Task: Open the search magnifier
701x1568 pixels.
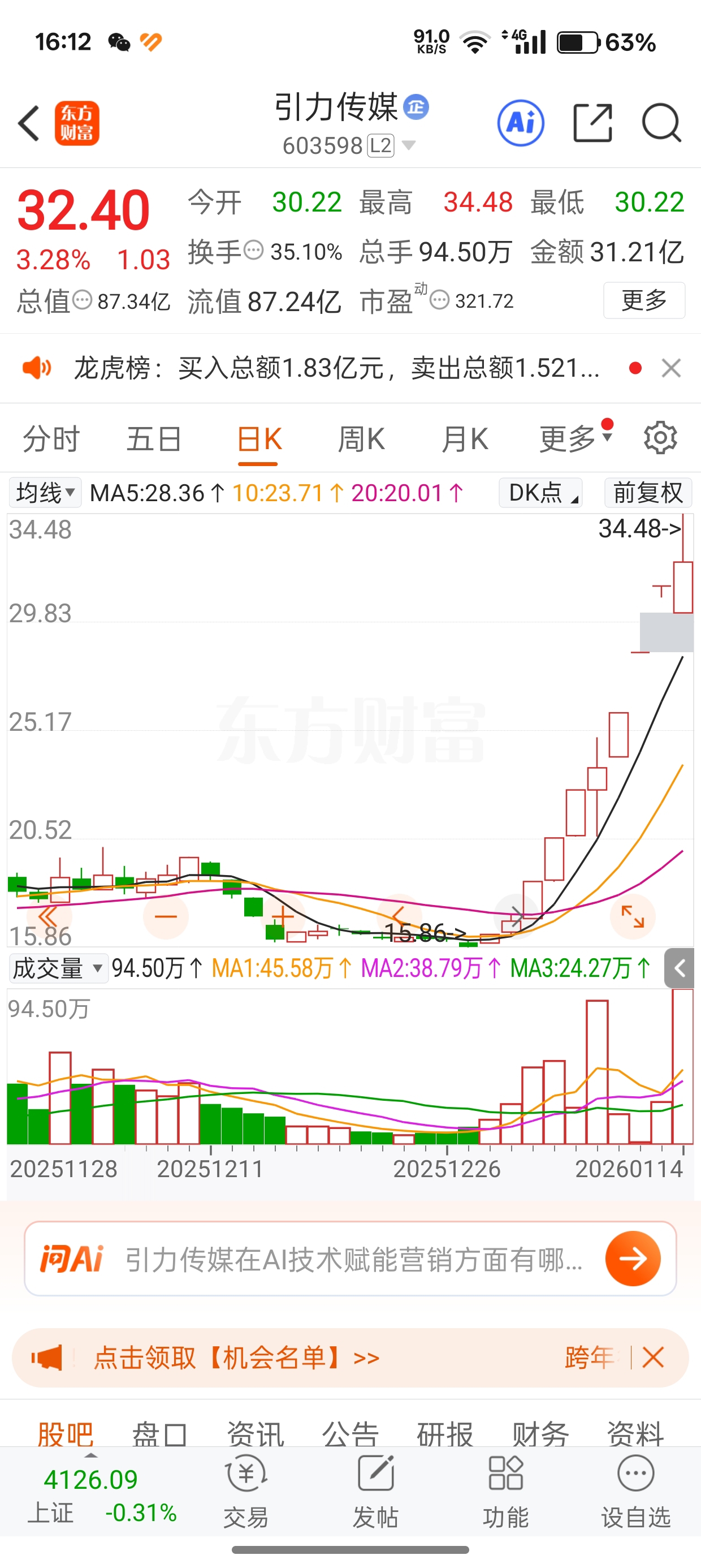Action: click(661, 123)
